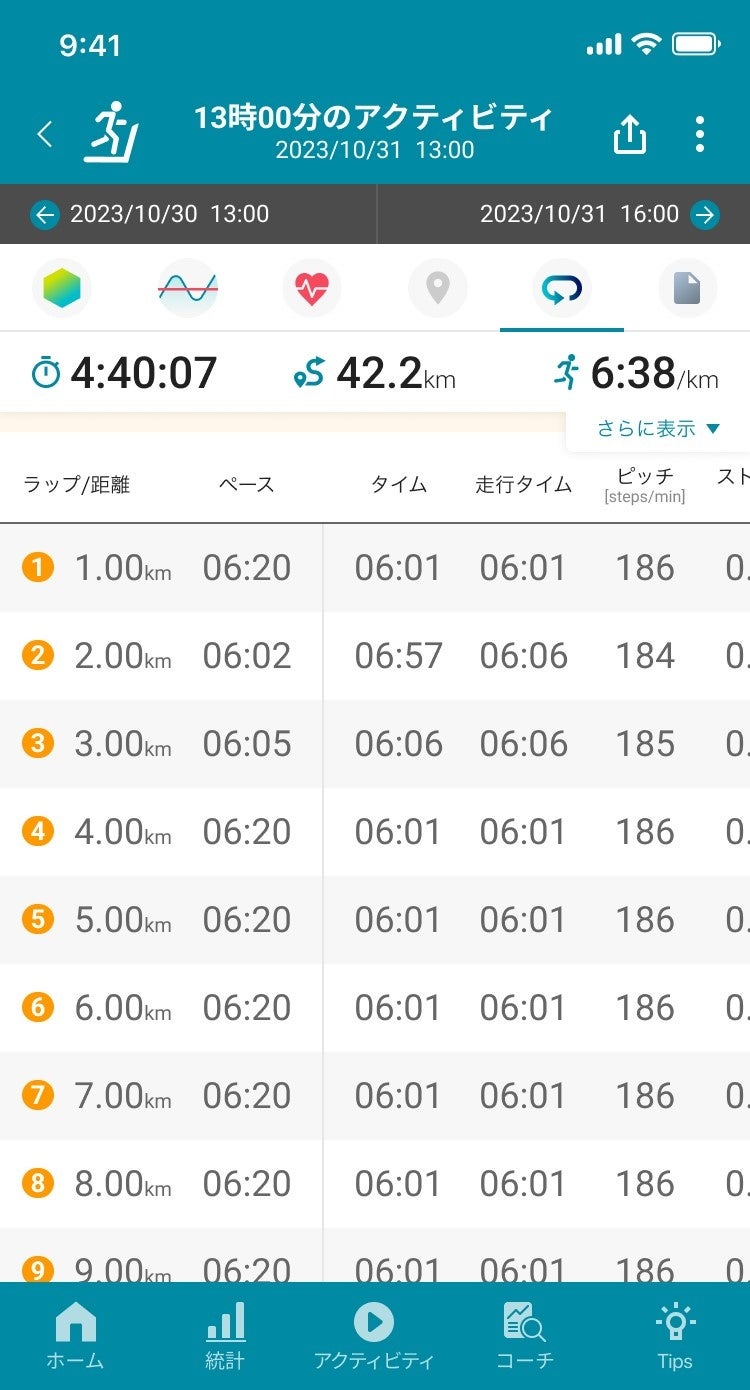This screenshot has width=750, height=1390.
Task: Go back using the back chevron
Action: [x=42, y=132]
